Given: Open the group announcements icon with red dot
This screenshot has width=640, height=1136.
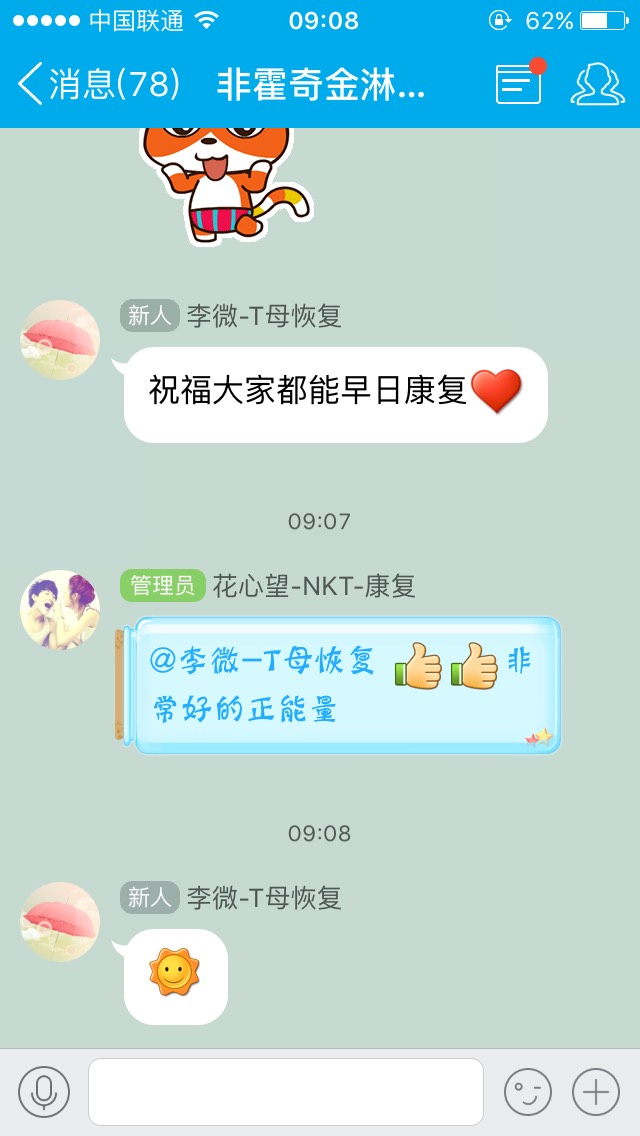Looking at the screenshot, I should coord(519,84).
